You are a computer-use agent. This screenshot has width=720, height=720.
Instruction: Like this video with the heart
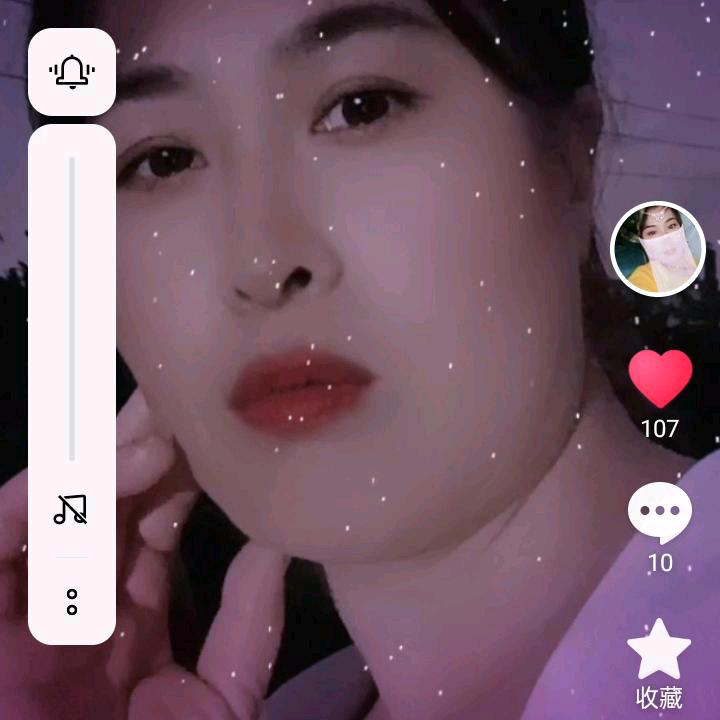coord(660,379)
